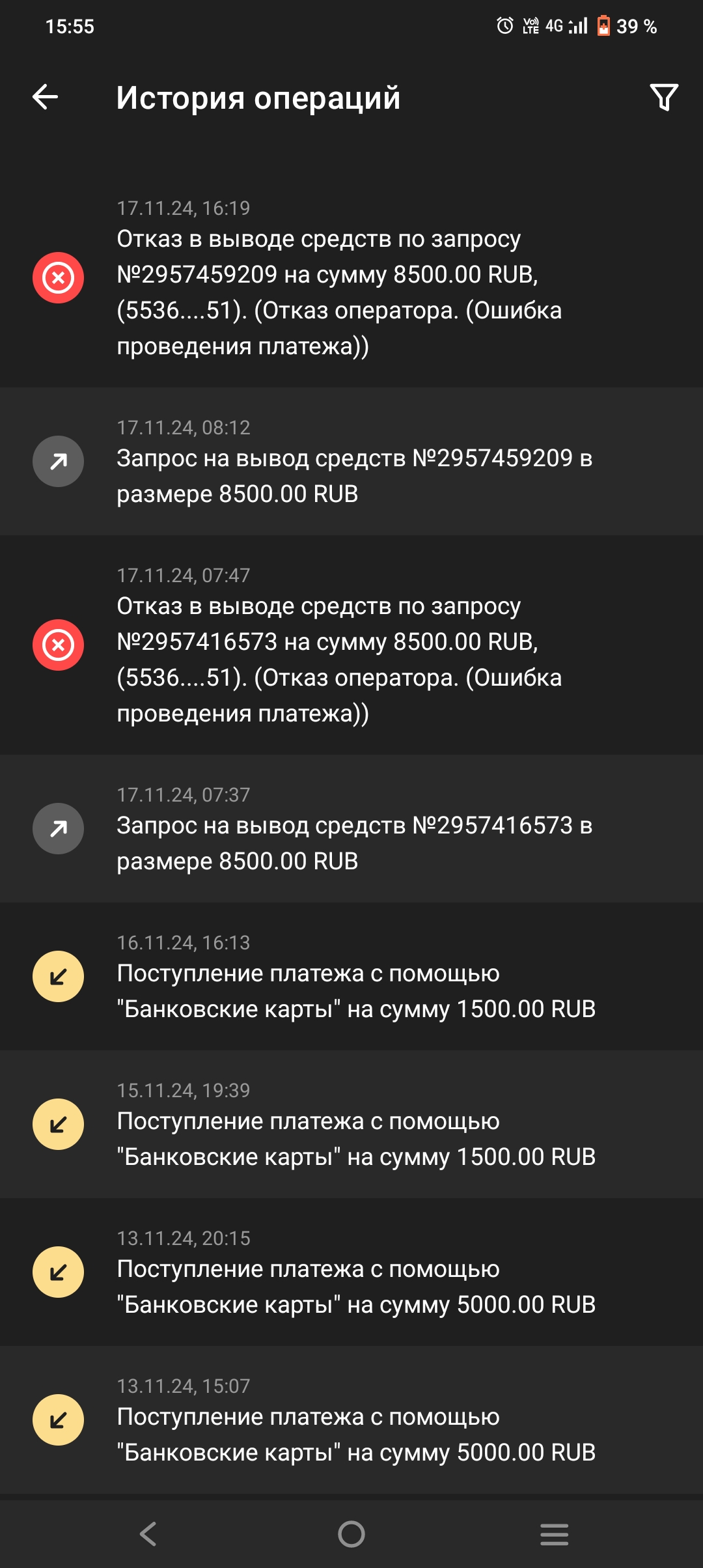Show details of deposit from 13.11.24, 15:07
The width and height of the screenshot is (703, 1568).
coord(351,1420)
